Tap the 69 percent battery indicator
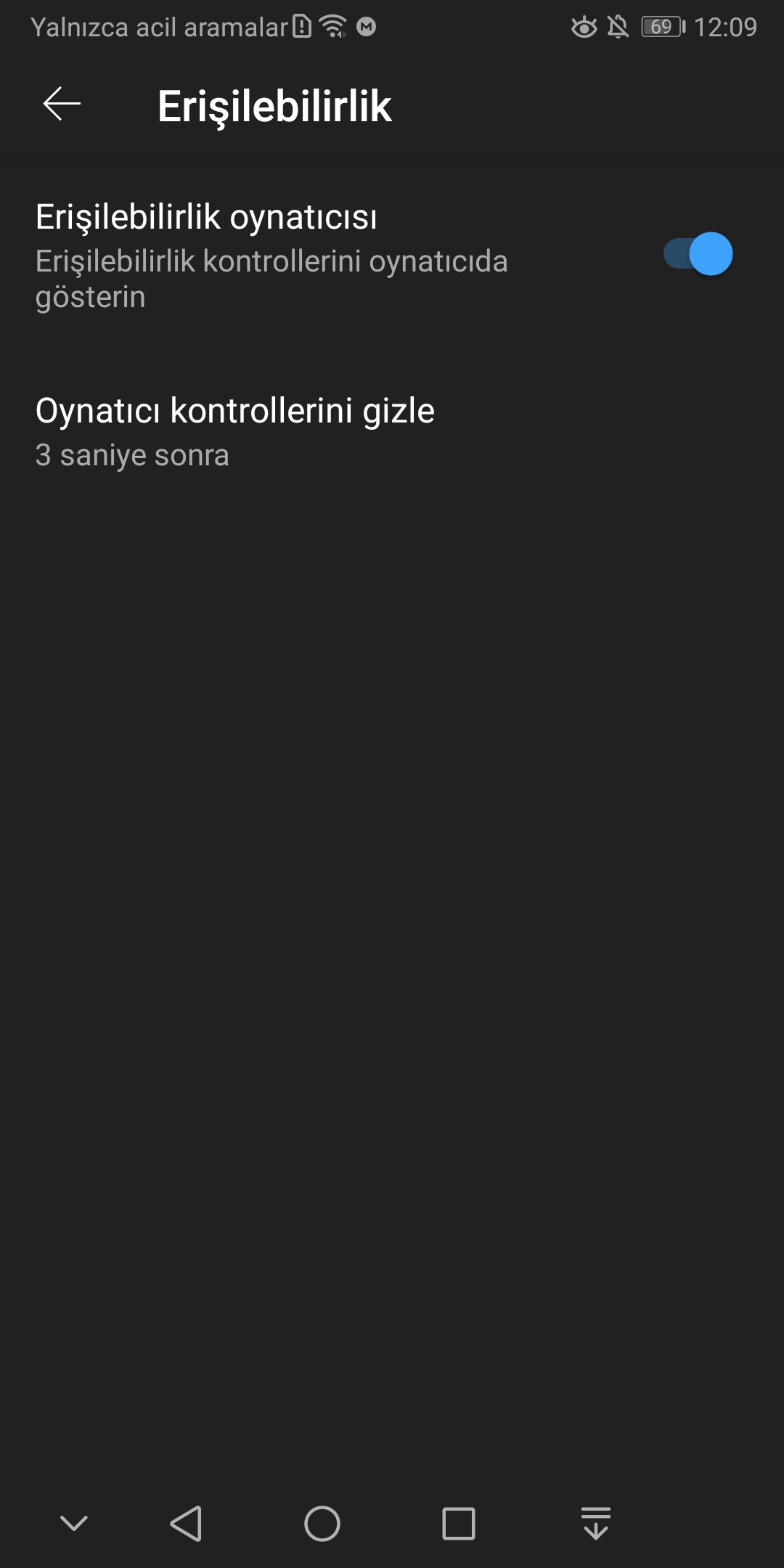 pyautogui.click(x=659, y=27)
